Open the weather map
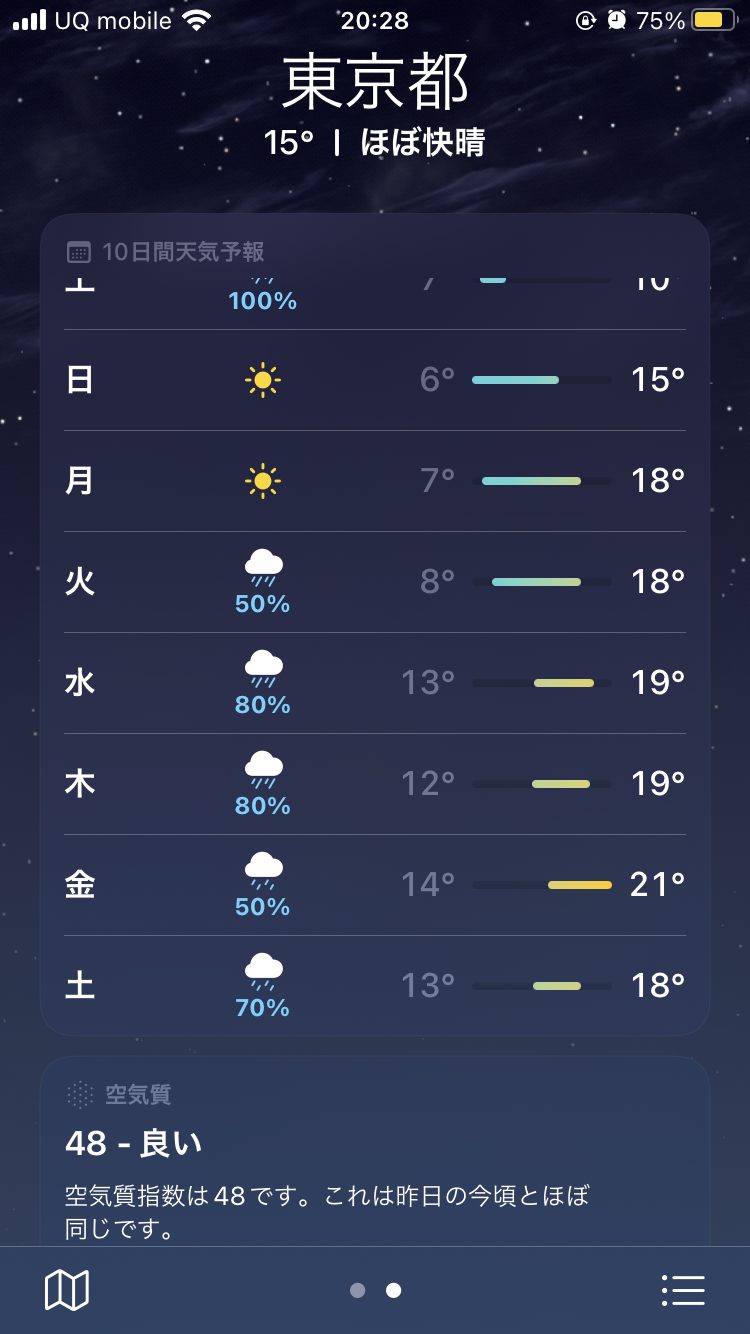 [x=67, y=1290]
